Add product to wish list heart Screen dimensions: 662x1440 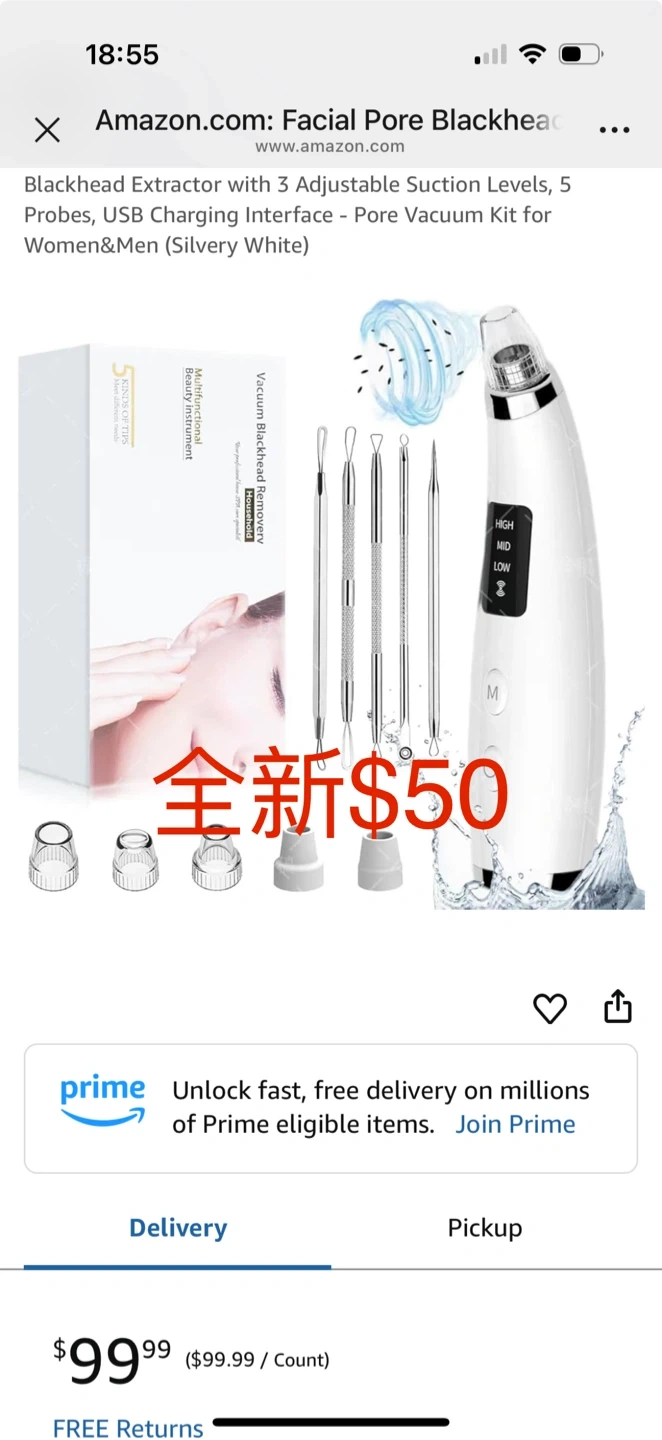550,1008
